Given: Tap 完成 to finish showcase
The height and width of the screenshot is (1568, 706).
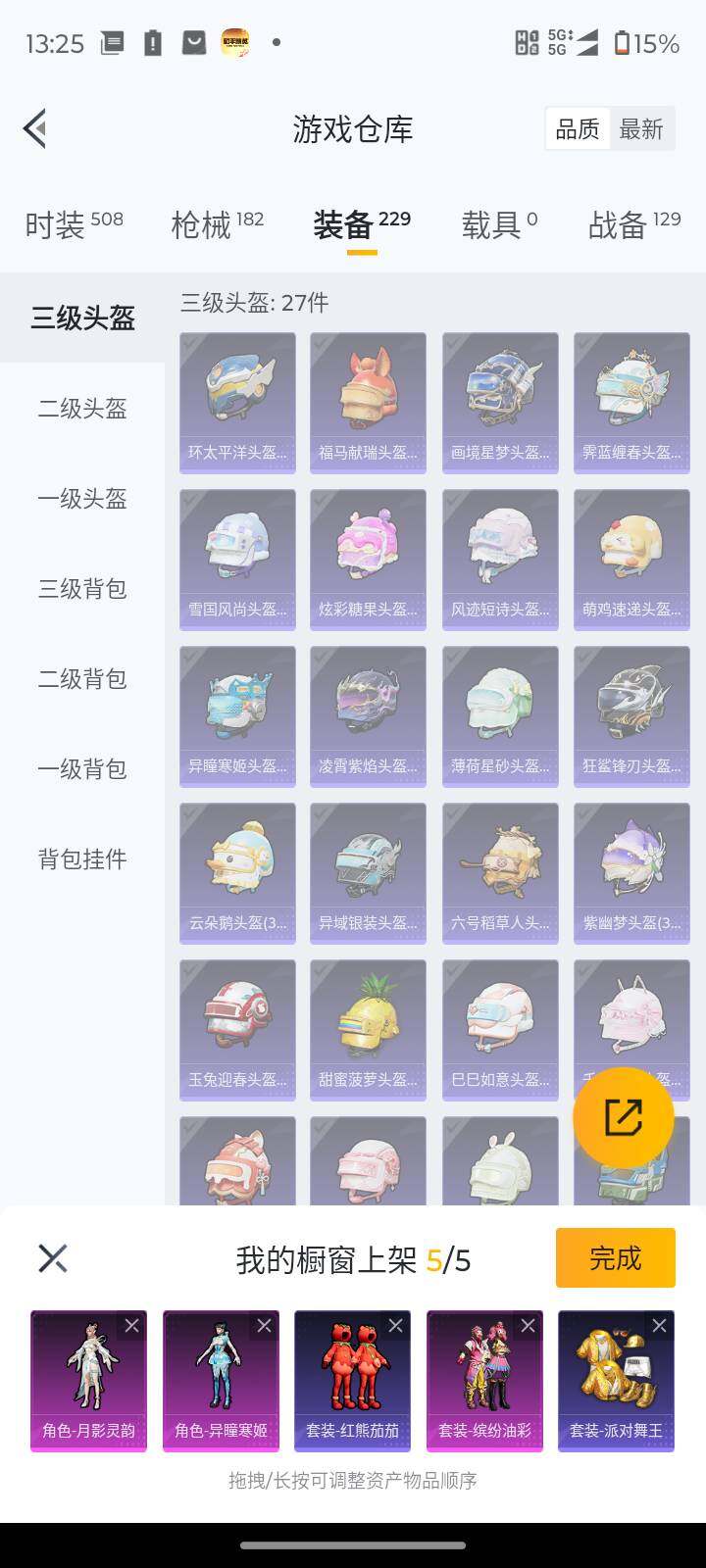Looking at the screenshot, I should pyautogui.click(x=615, y=1257).
